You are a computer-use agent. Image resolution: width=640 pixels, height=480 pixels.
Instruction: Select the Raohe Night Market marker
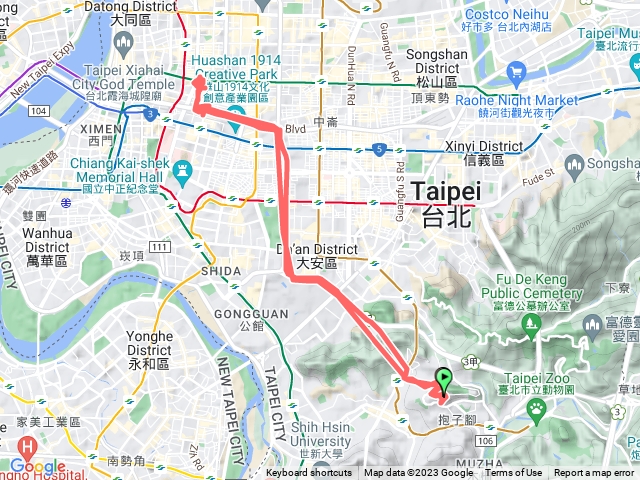[516, 72]
